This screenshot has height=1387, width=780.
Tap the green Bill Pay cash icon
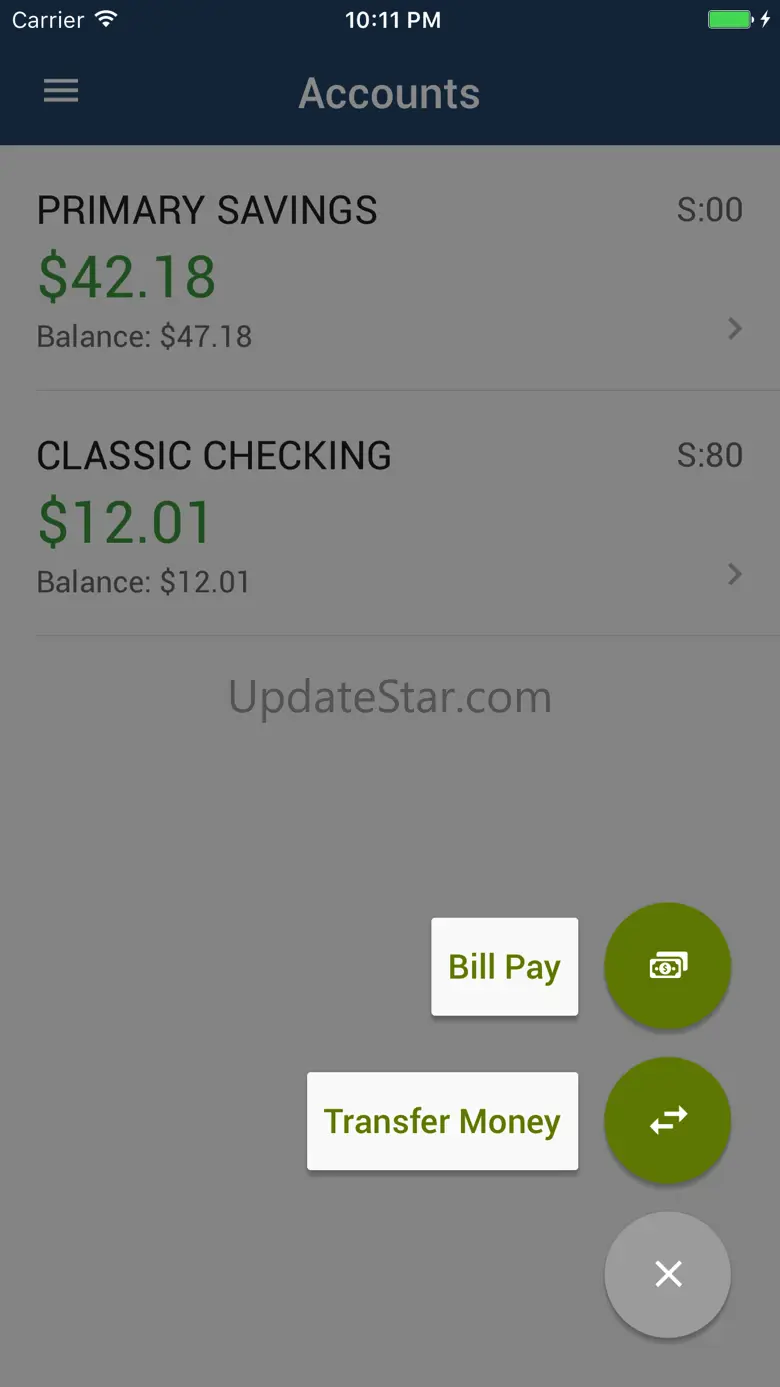coord(668,966)
